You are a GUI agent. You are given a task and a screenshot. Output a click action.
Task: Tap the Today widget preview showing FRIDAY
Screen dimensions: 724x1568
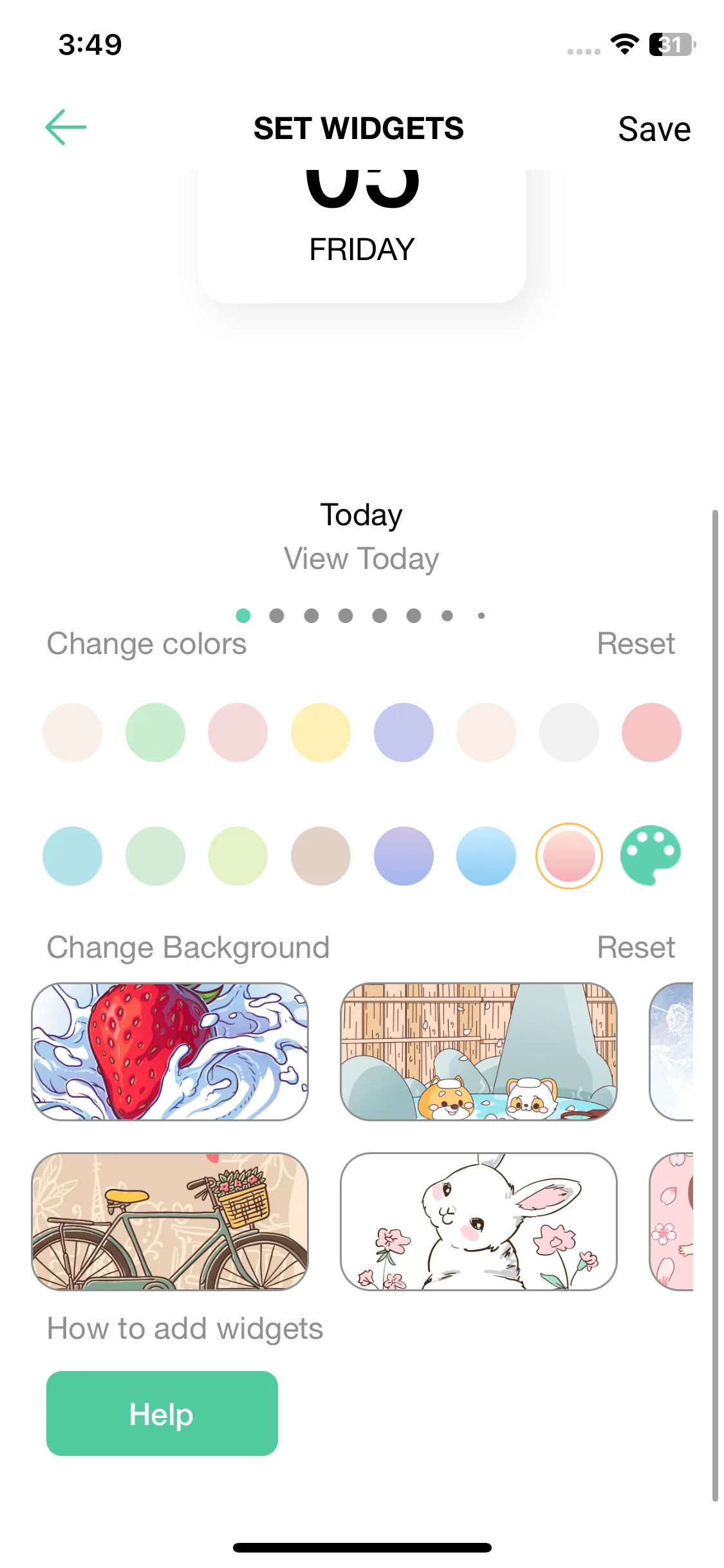pos(361,232)
